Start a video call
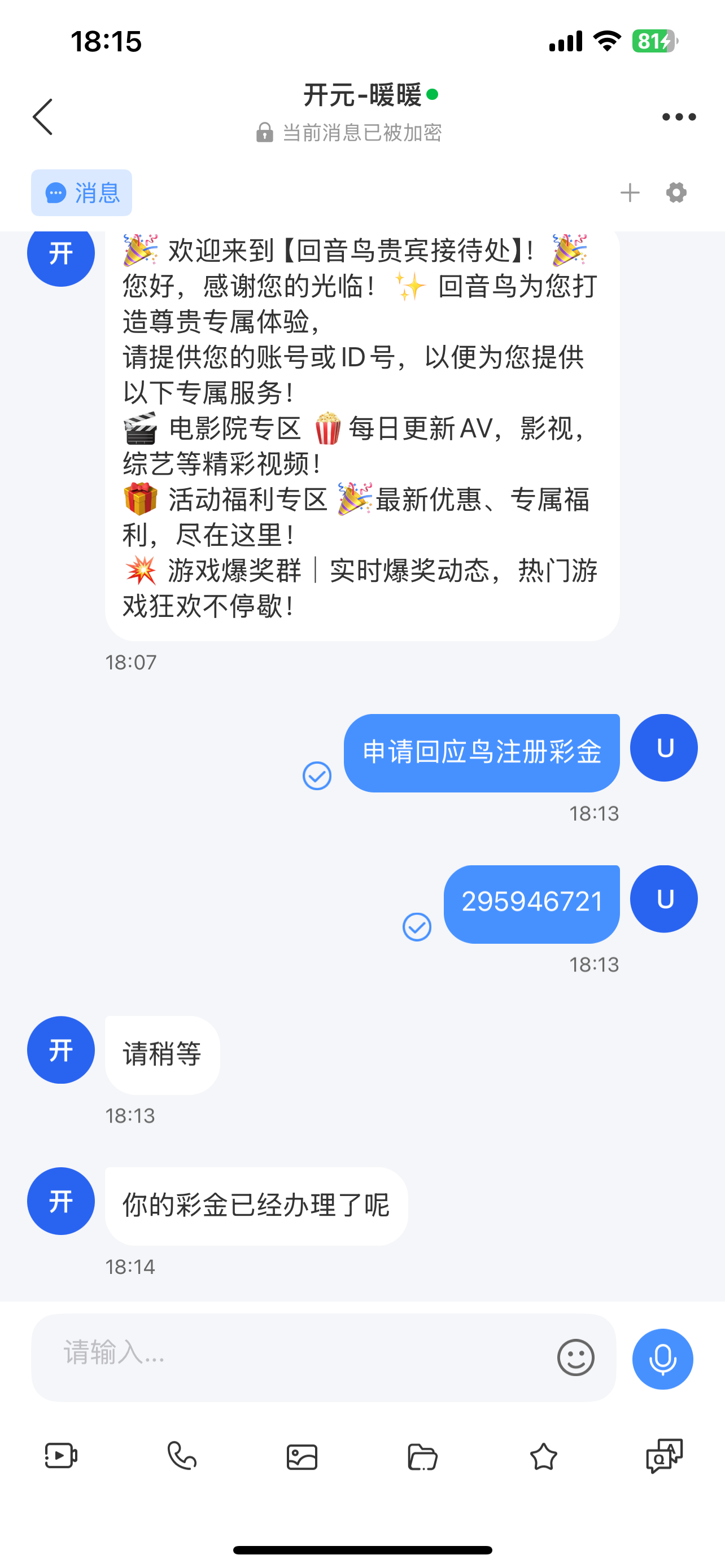Viewport: 725px width, 1568px height. [61, 1456]
